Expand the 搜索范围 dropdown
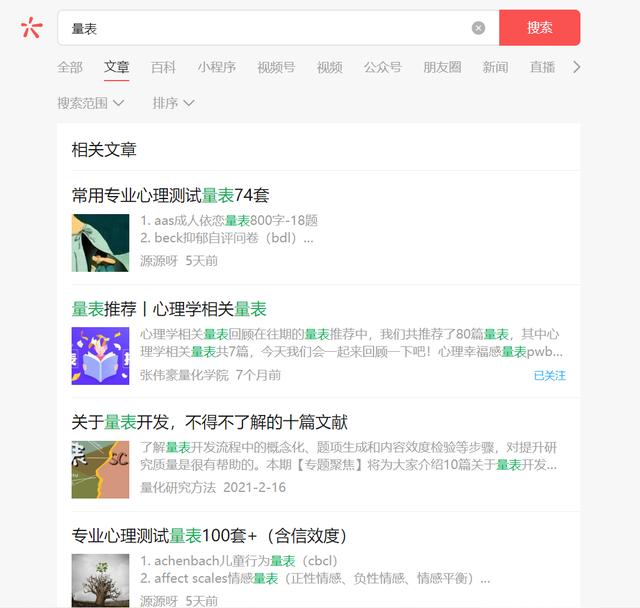640x608 pixels. [91, 103]
